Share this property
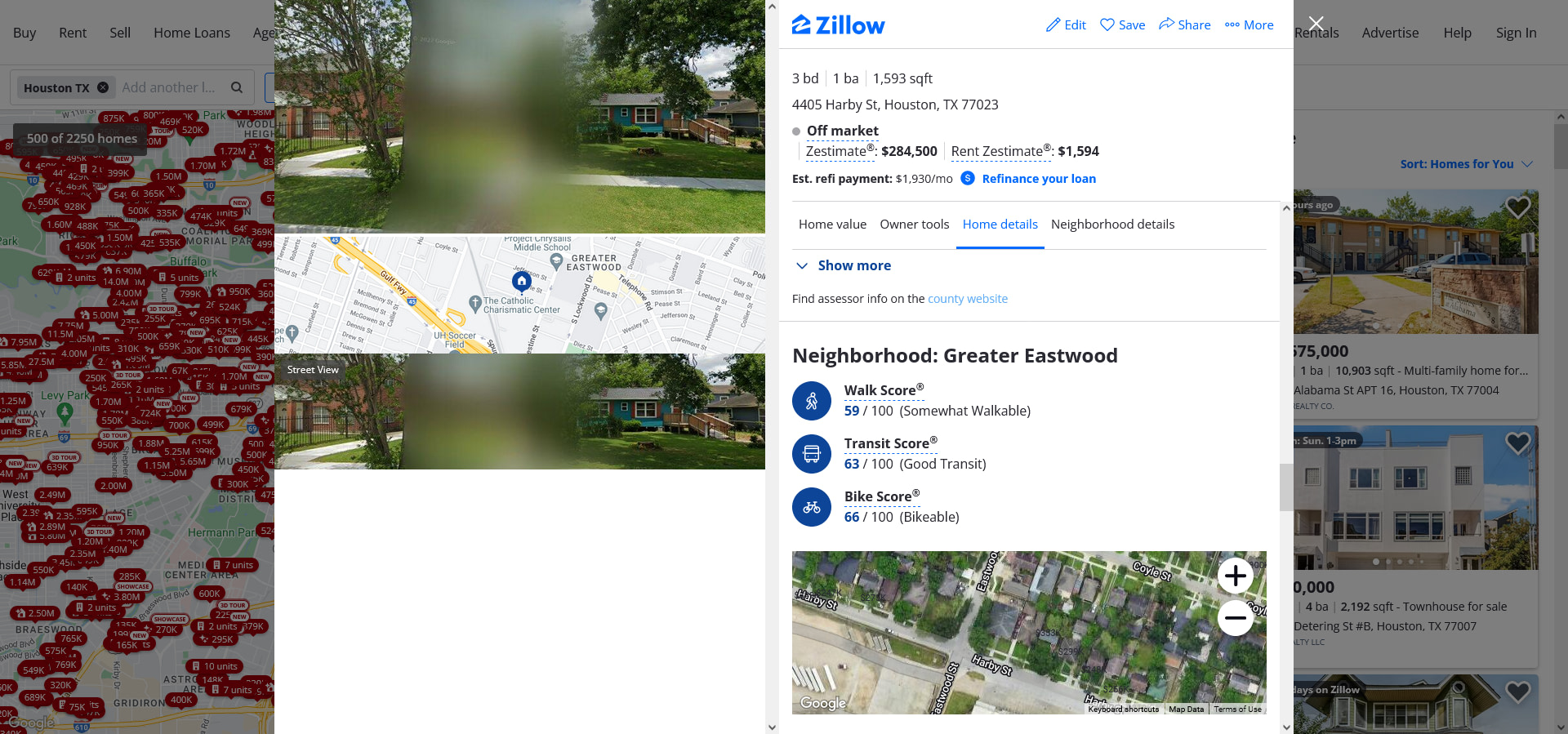 click(1184, 25)
